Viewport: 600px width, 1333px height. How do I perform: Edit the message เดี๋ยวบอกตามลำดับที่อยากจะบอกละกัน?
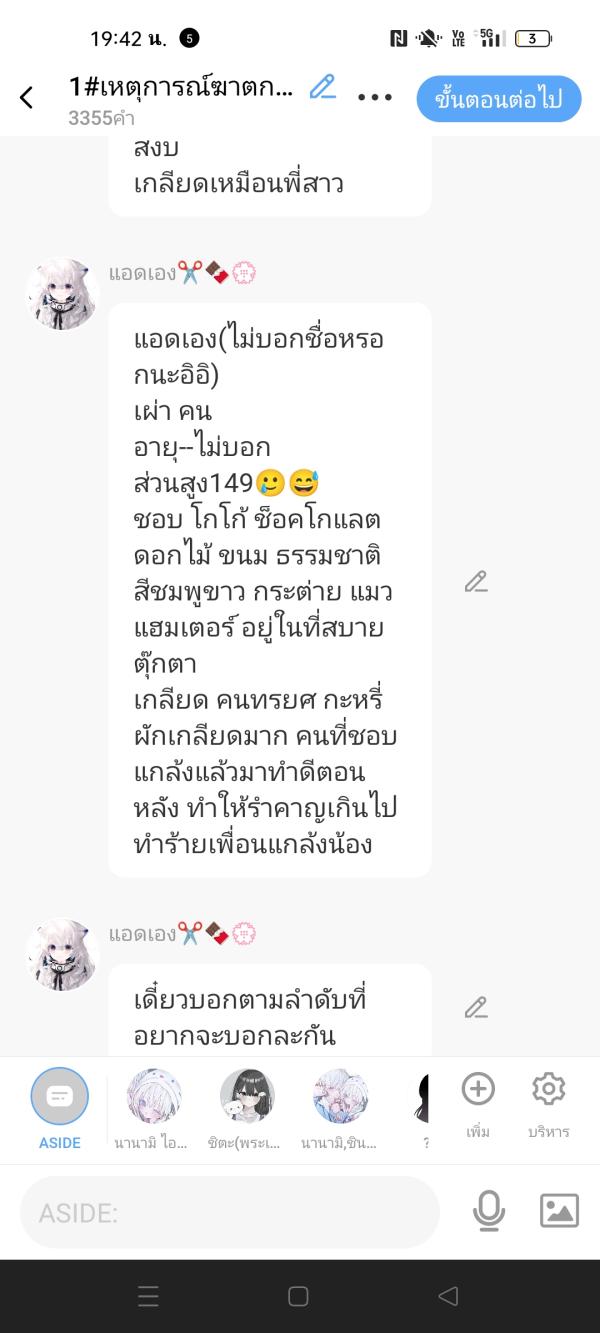pyautogui.click(x=476, y=1007)
